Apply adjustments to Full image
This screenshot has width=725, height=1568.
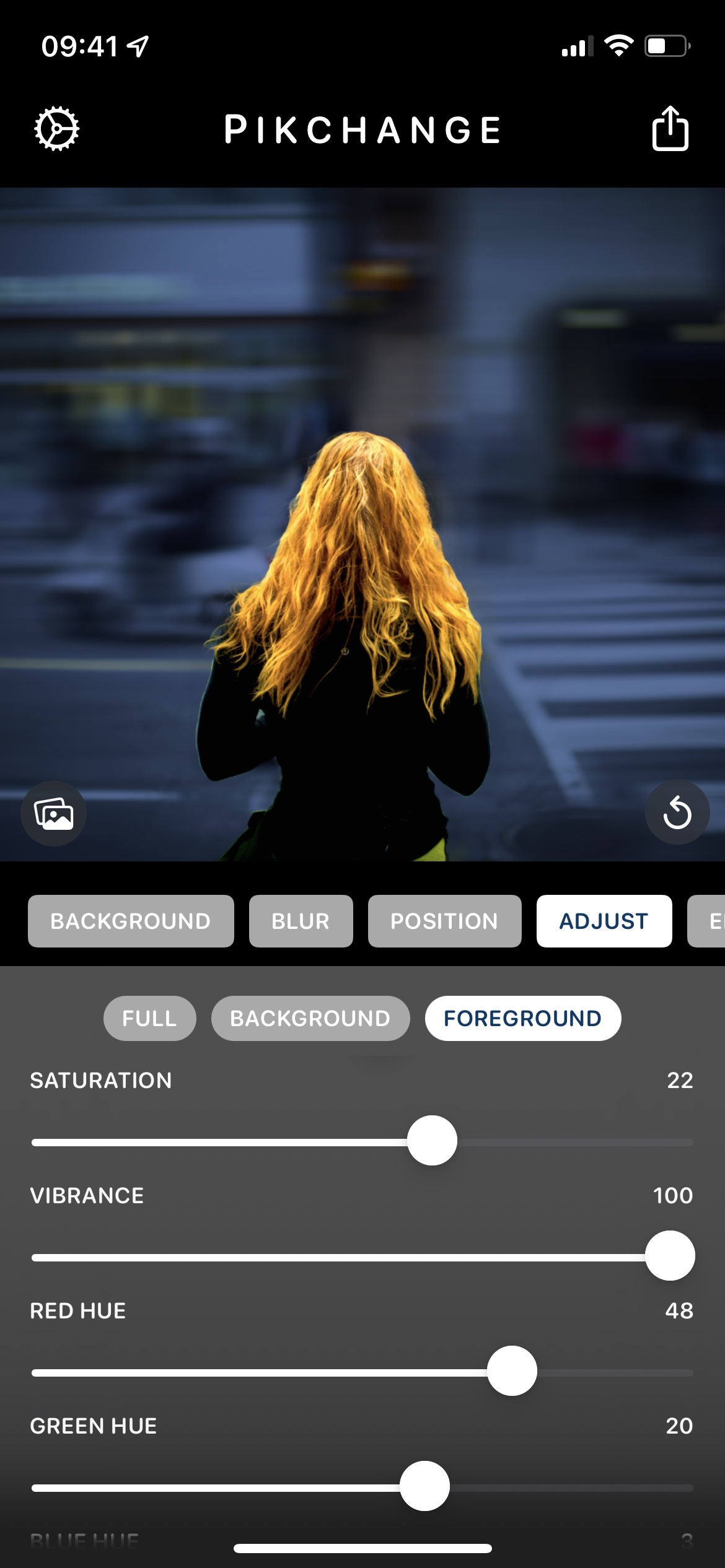click(x=149, y=1018)
